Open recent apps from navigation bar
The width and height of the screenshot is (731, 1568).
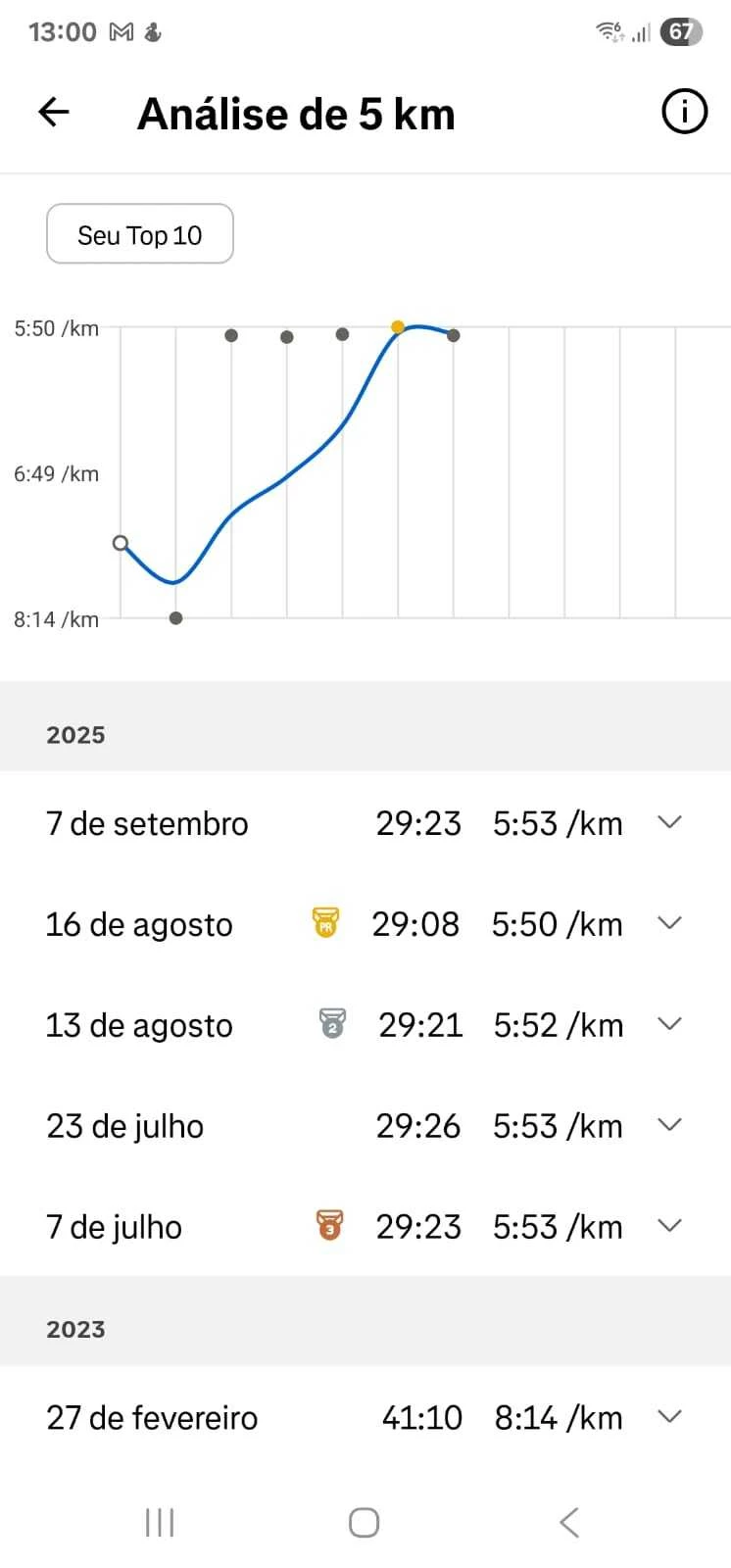tap(160, 1522)
